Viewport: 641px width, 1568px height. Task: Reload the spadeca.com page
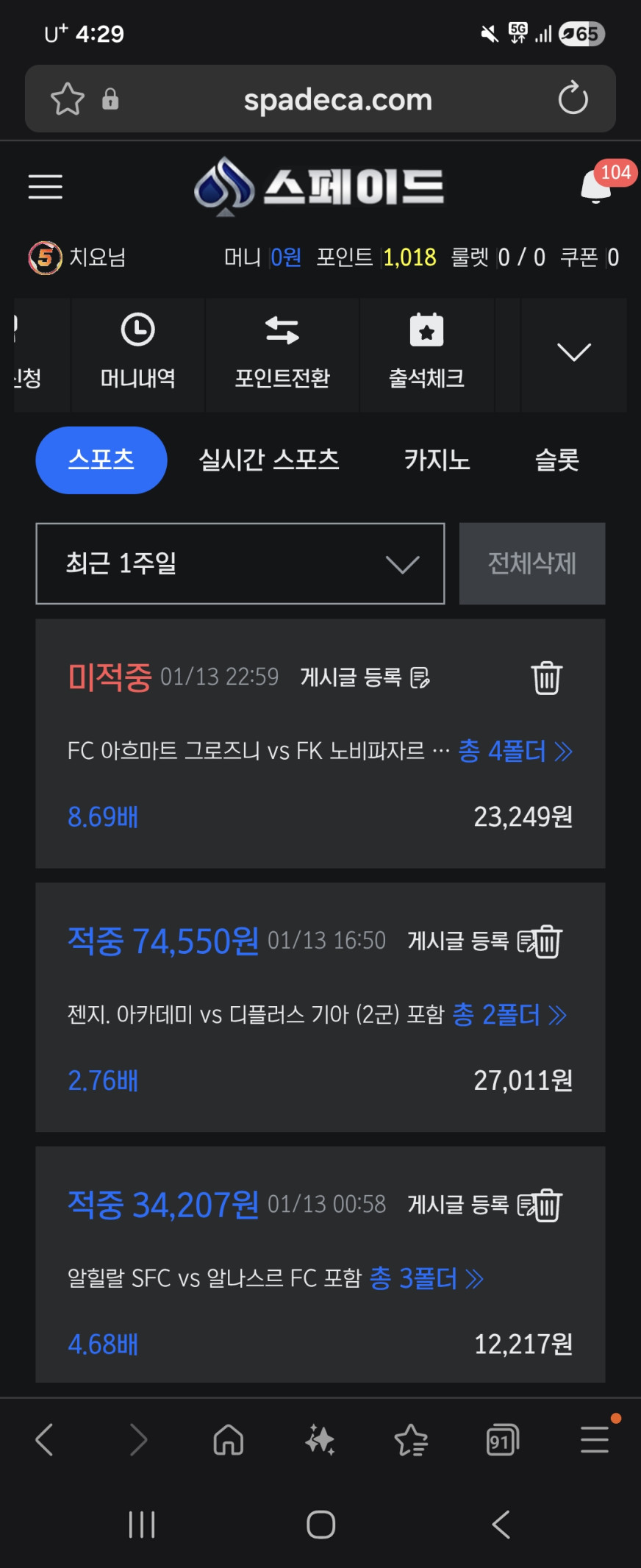coord(573,99)
